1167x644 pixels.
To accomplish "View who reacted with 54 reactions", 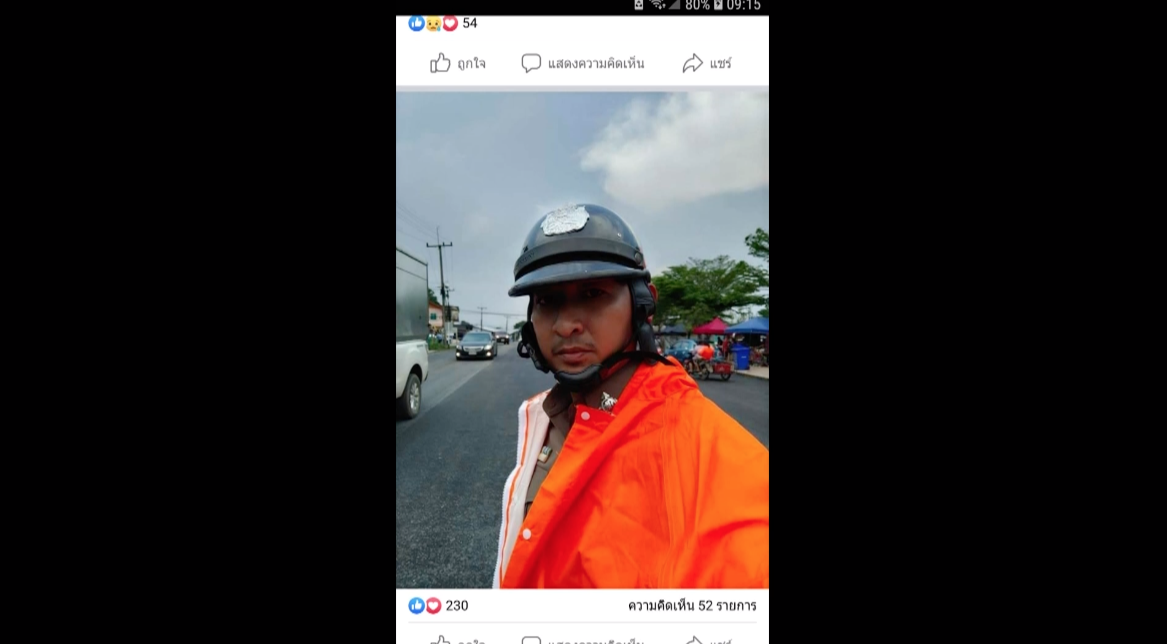I will click(x=443, y=23).
